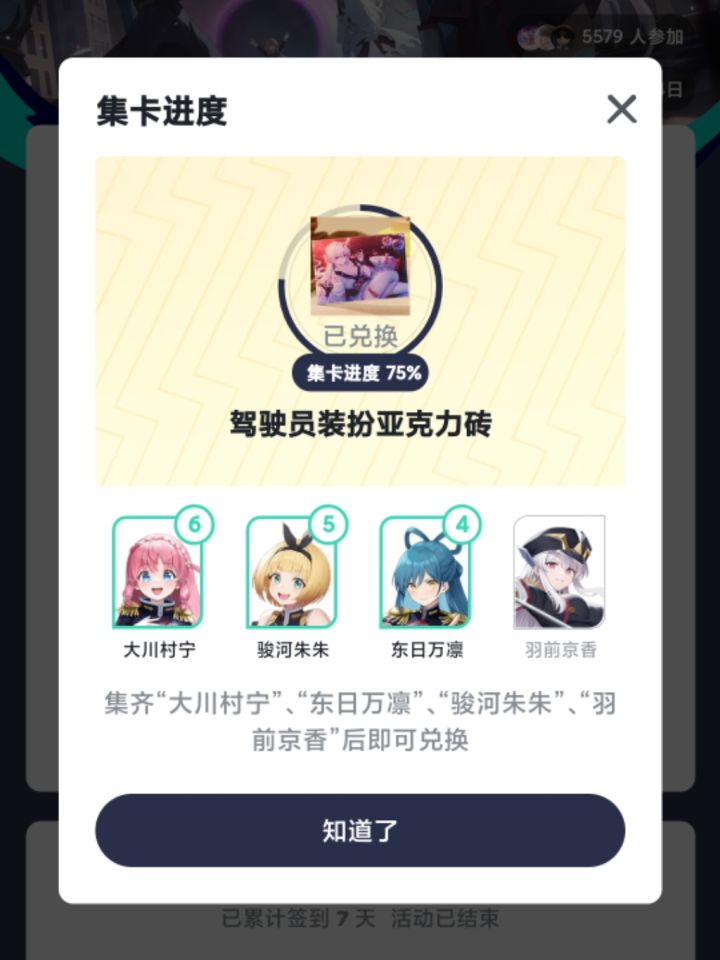720x960 pixels.
Task: Select the 羽前京香 name label
Action: pos(560,650)
